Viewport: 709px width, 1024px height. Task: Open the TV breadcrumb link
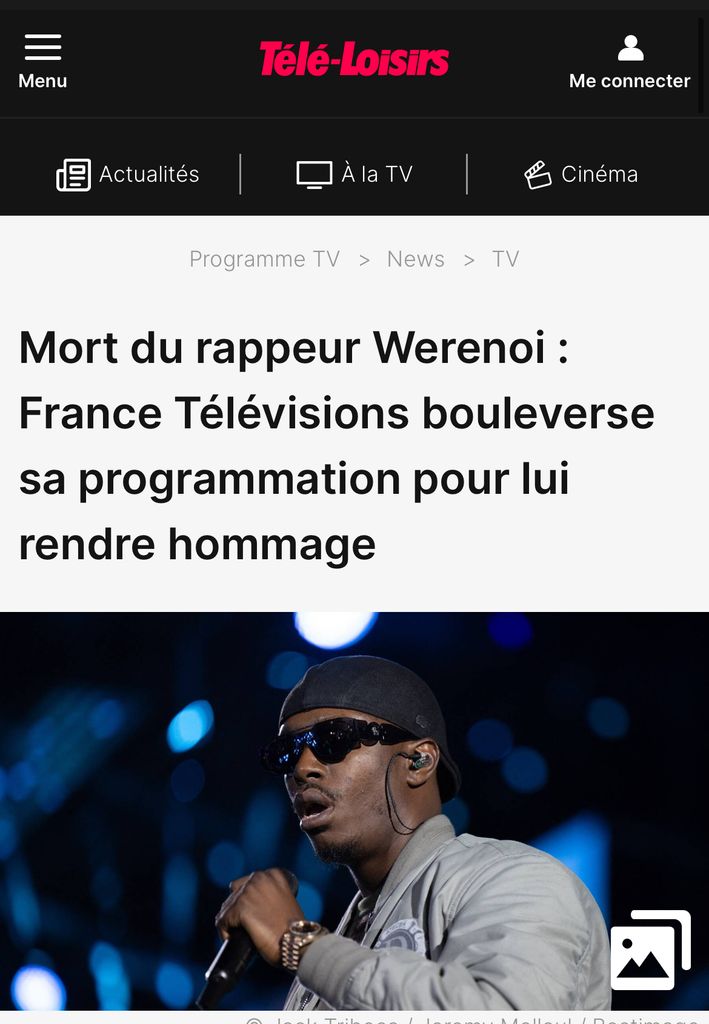click(505, 259)
